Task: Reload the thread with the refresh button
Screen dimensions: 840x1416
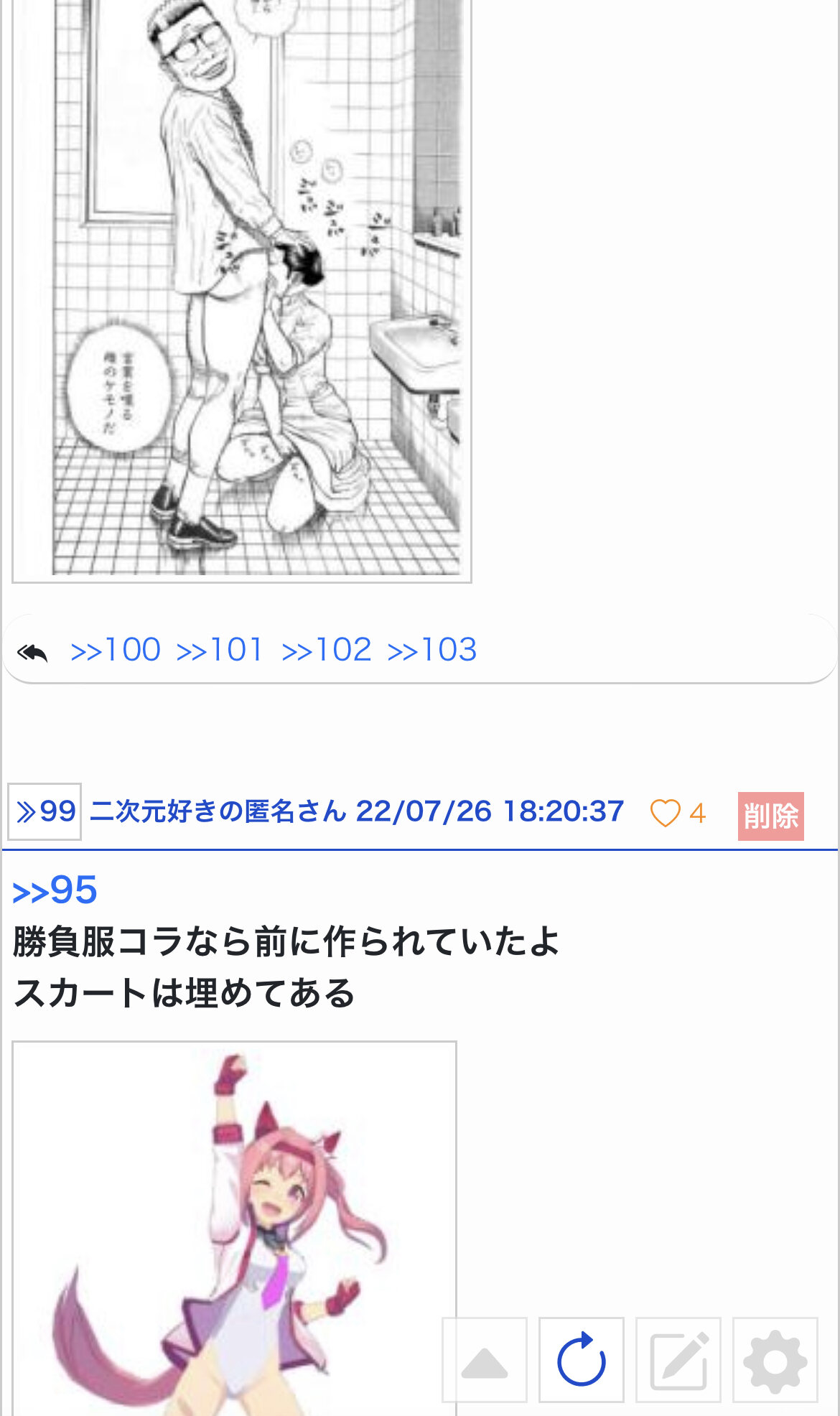Action: click(582, 1359)
